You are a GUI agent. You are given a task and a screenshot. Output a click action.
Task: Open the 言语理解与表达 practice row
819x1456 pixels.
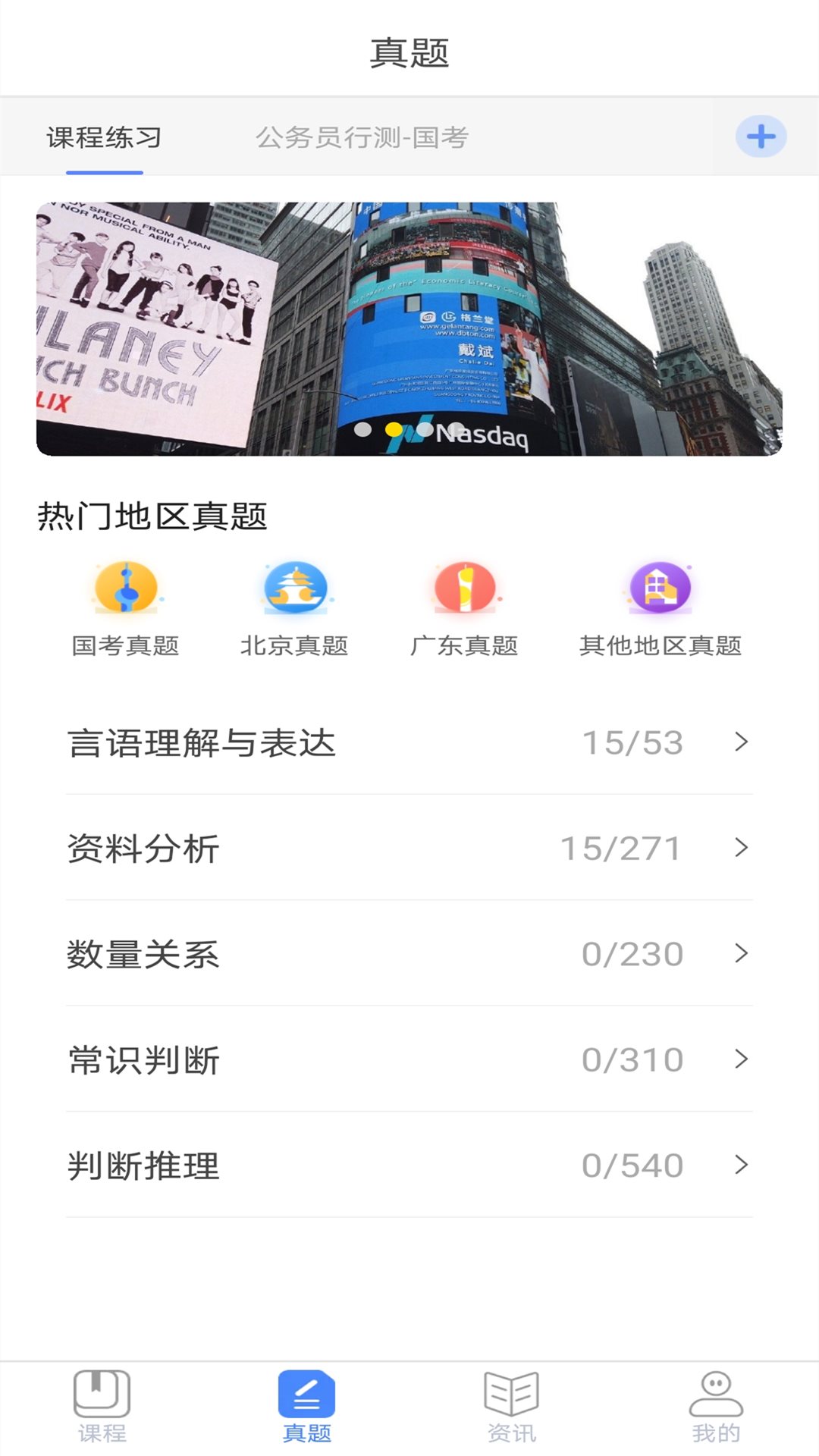click(x=409, y=742)
